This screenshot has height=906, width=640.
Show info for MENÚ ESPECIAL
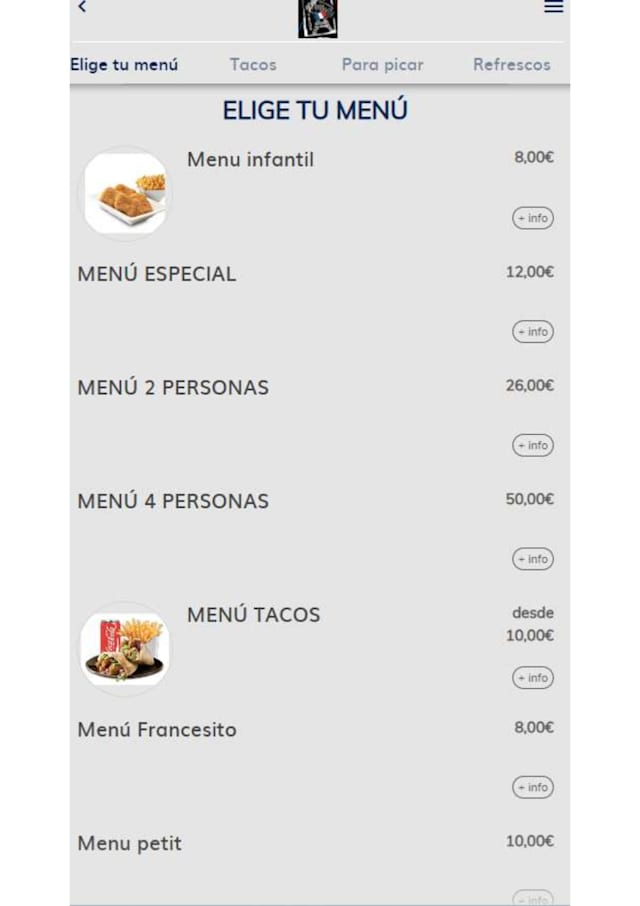pos(533,332)
